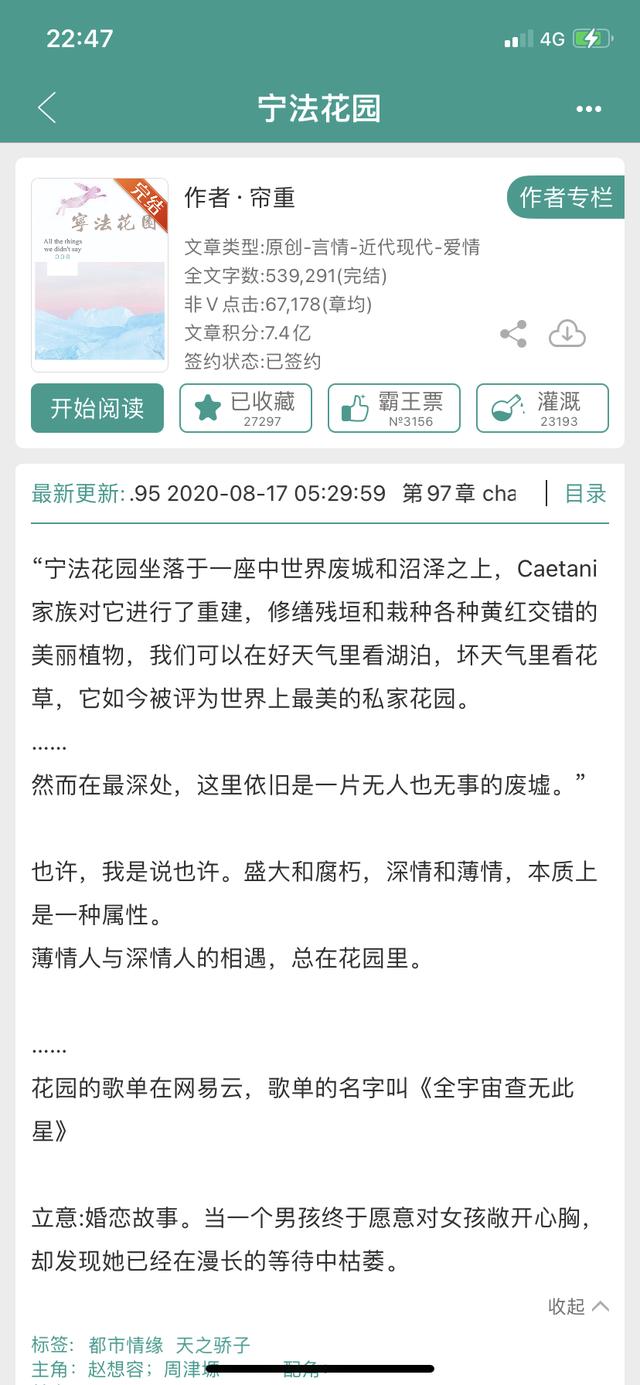Go back using the top-left arrow
The width and height of the screenshot is (640, 1385).
pos(46,108)
